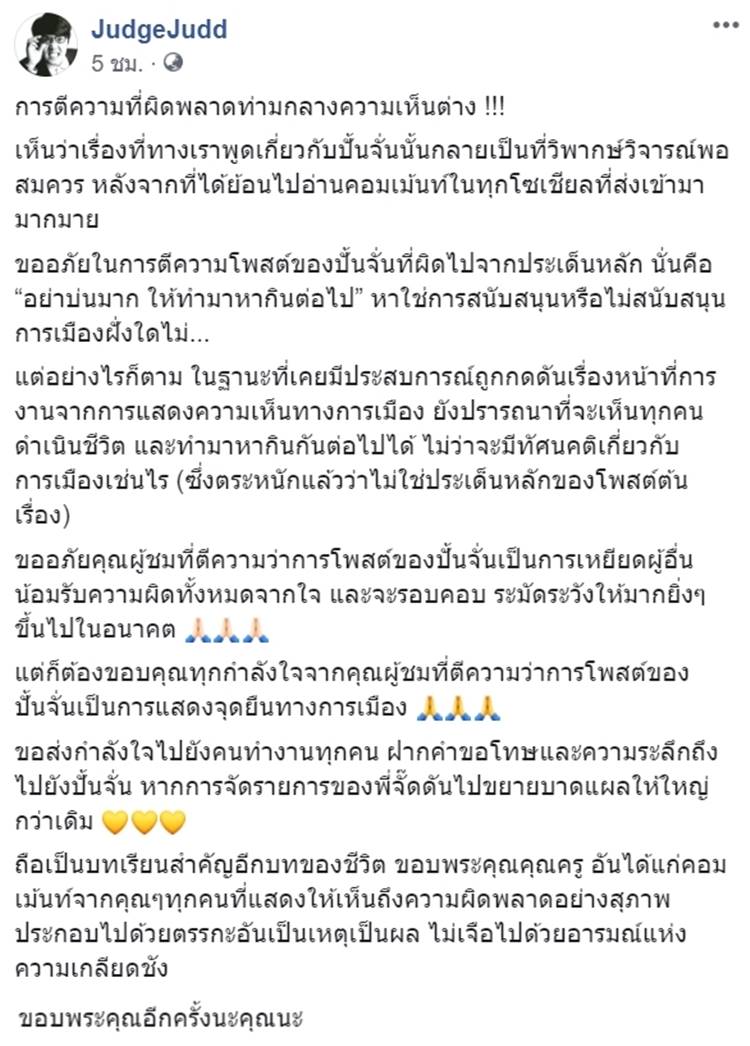
Task: Open the post's 5 ชม. timestamp
Action: coord(119,62)
